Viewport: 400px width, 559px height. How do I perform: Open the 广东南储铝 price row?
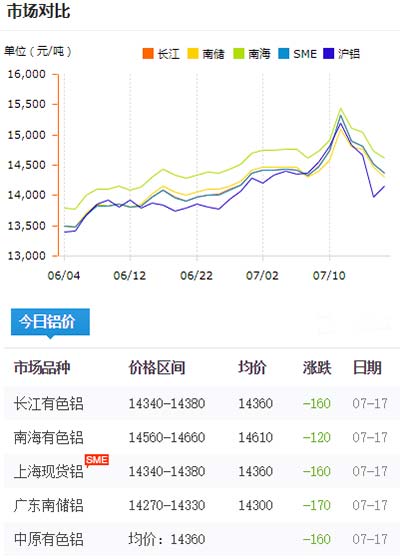pyautogui.click(x=201, y=505)
